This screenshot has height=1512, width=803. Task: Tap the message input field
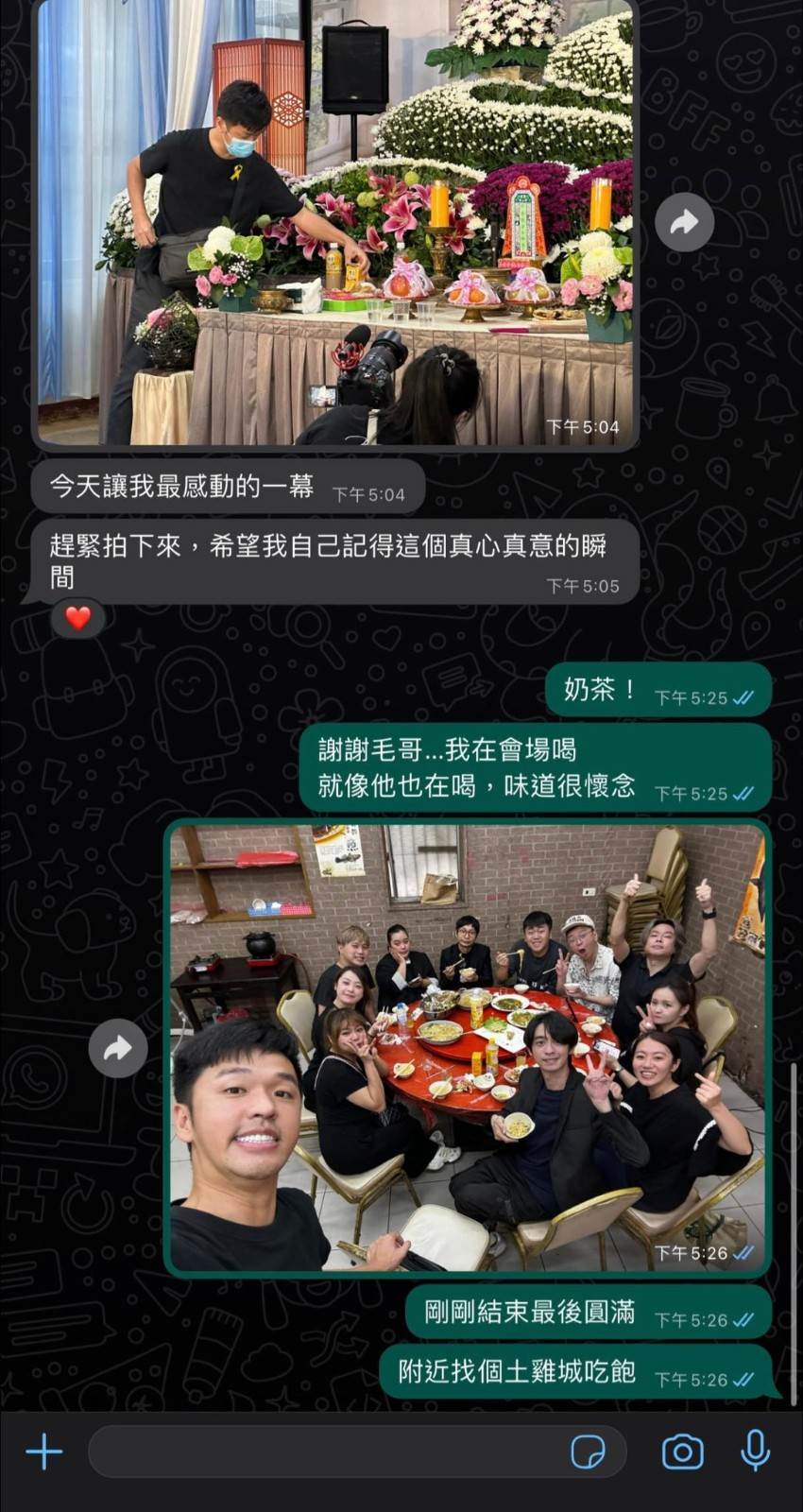coord(321,1451)
